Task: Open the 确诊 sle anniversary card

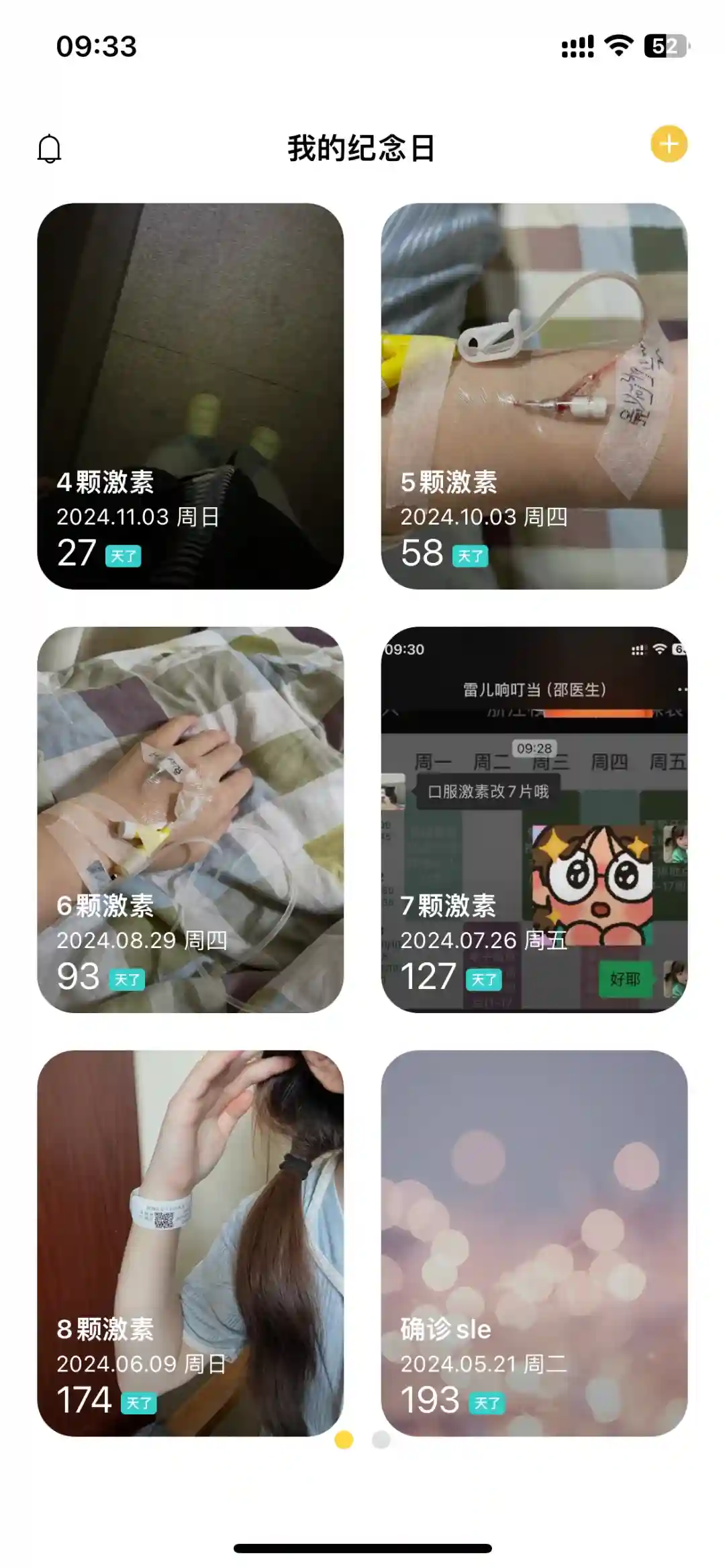Action: click(x=534, y=1243)
